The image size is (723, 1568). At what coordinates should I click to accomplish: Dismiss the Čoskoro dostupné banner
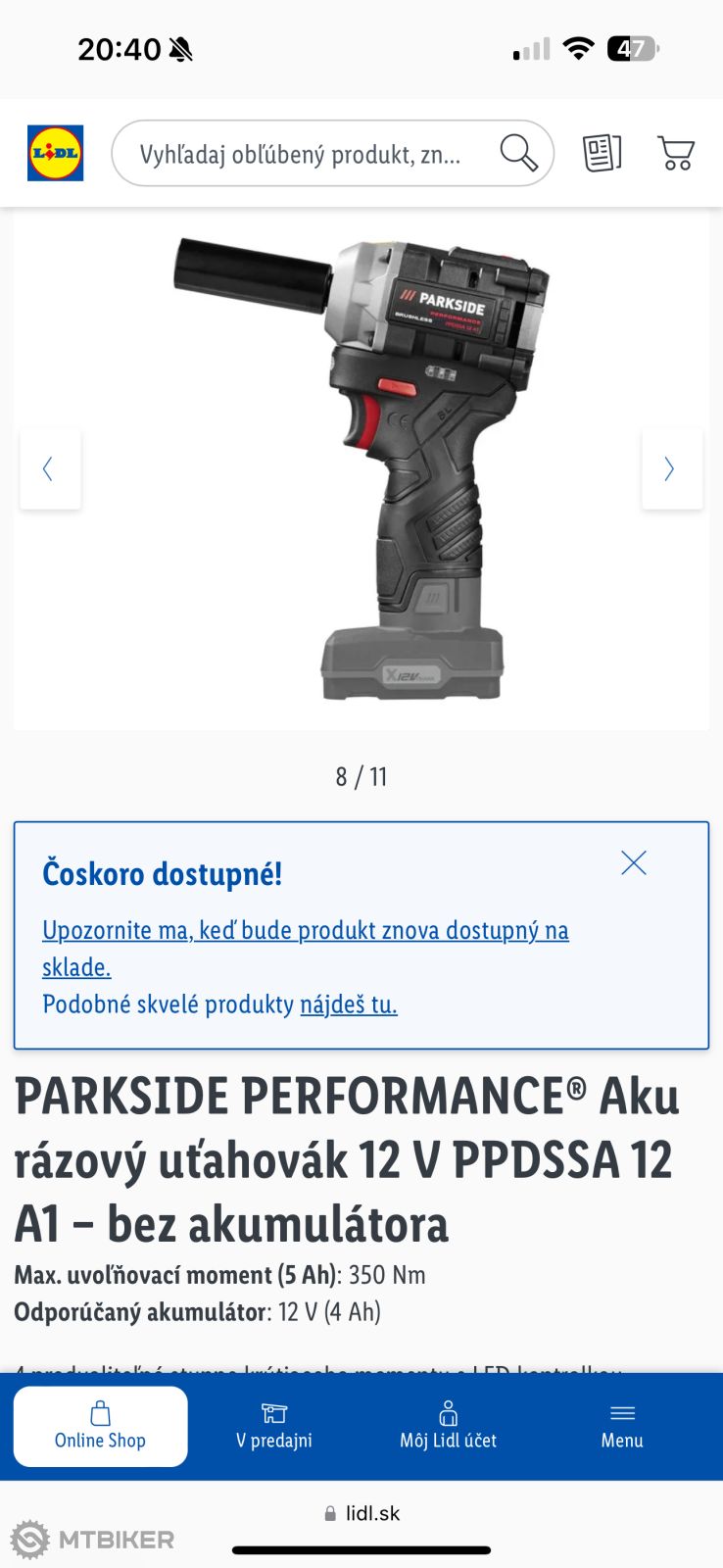point(634,862)
